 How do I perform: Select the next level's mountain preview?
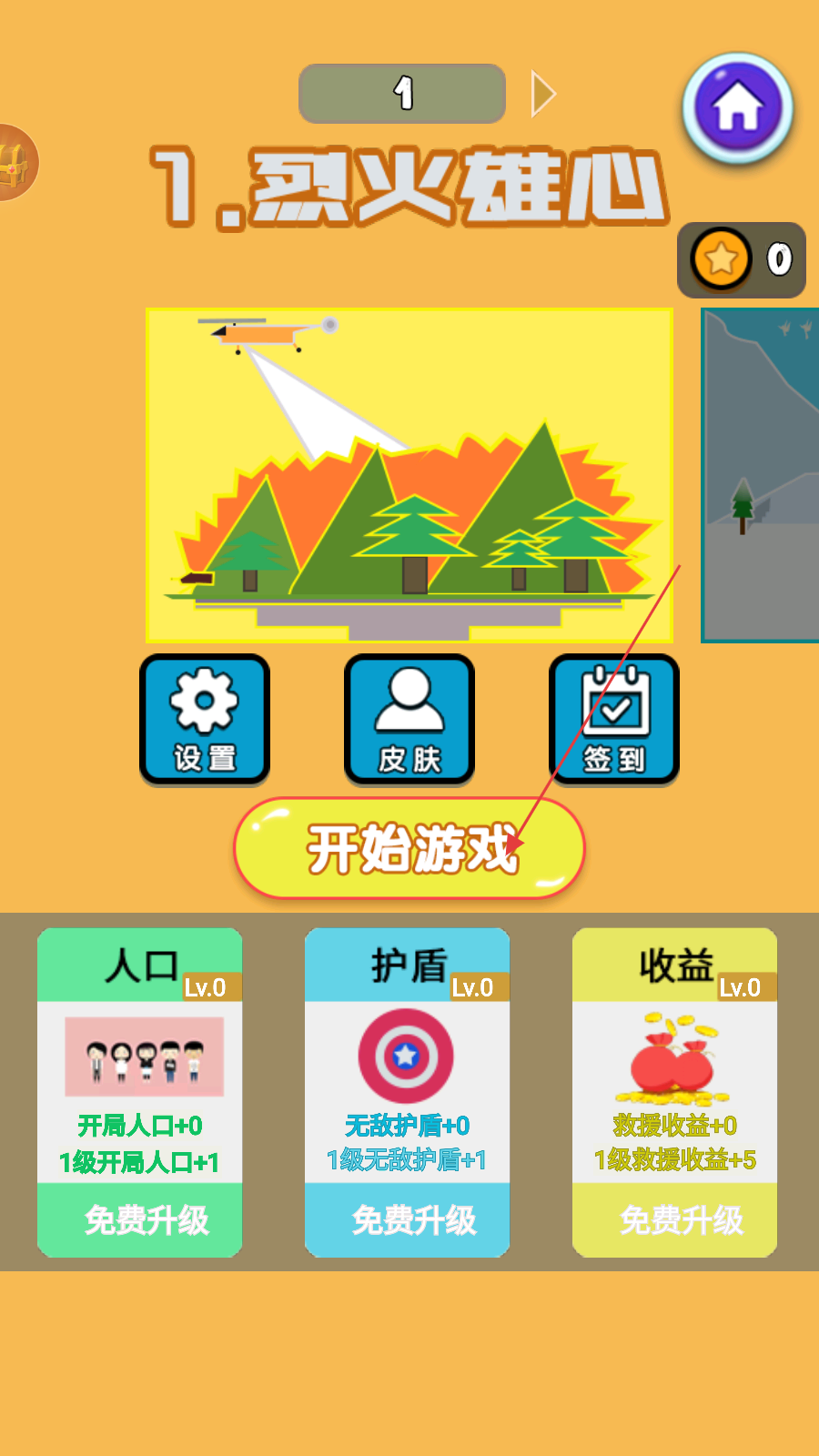(x=761, y=475)
